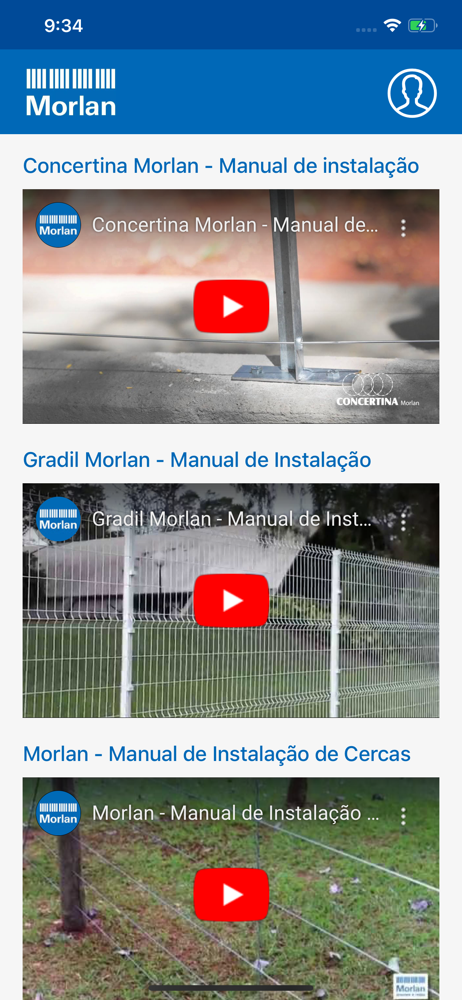
Task: Tap the channel avatar on the Cercas video
Action: click(58, 812)
